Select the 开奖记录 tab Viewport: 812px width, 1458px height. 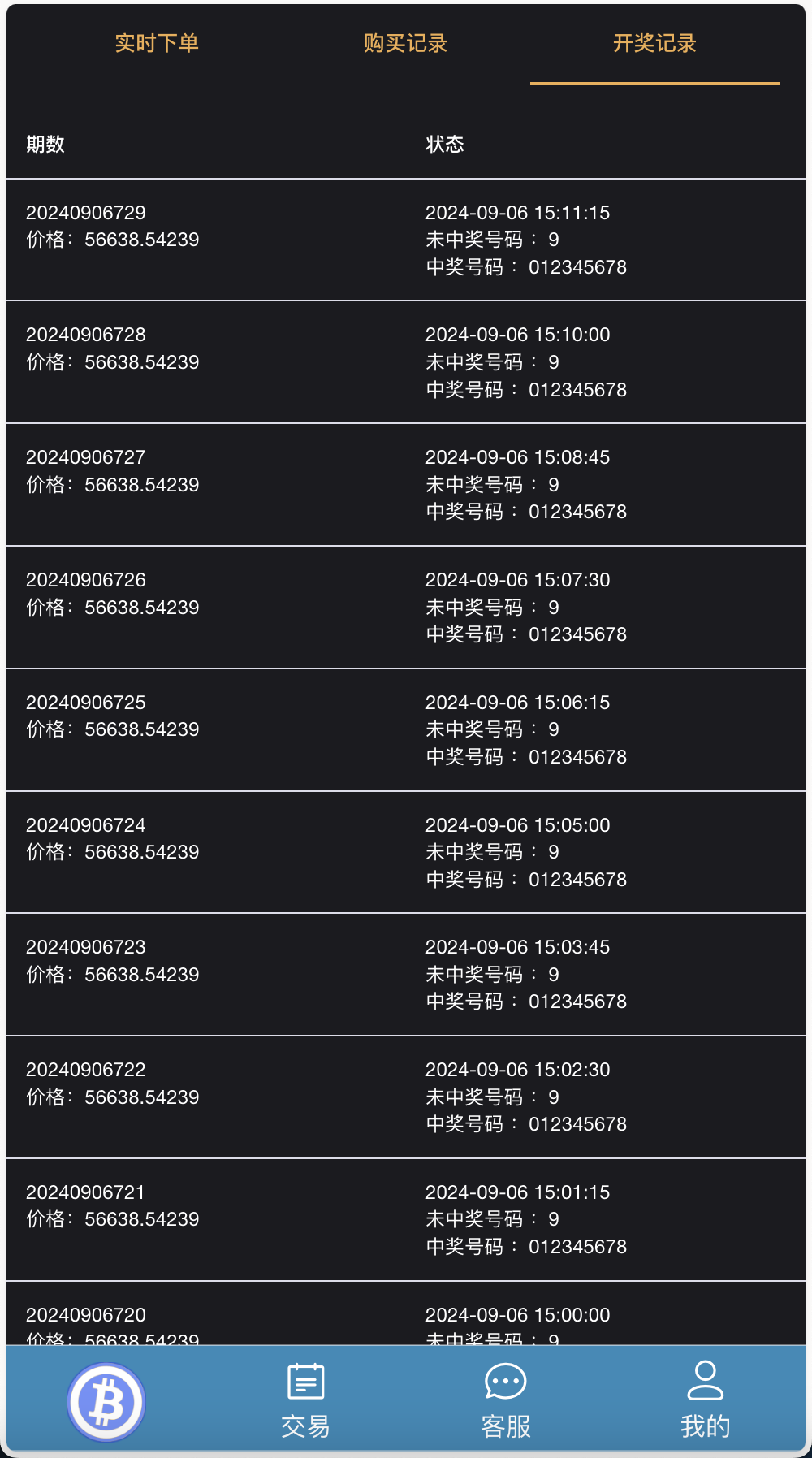coord(654,45)
